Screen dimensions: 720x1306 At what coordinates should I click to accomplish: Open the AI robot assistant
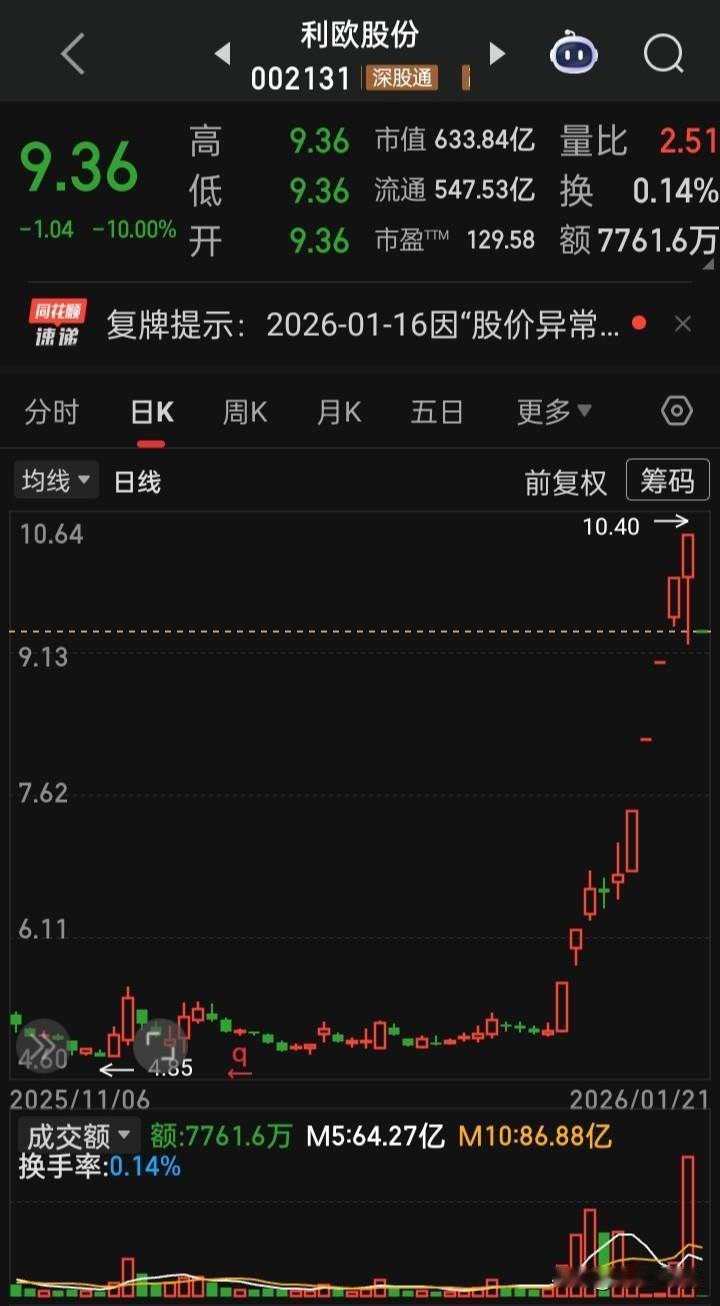574,53
